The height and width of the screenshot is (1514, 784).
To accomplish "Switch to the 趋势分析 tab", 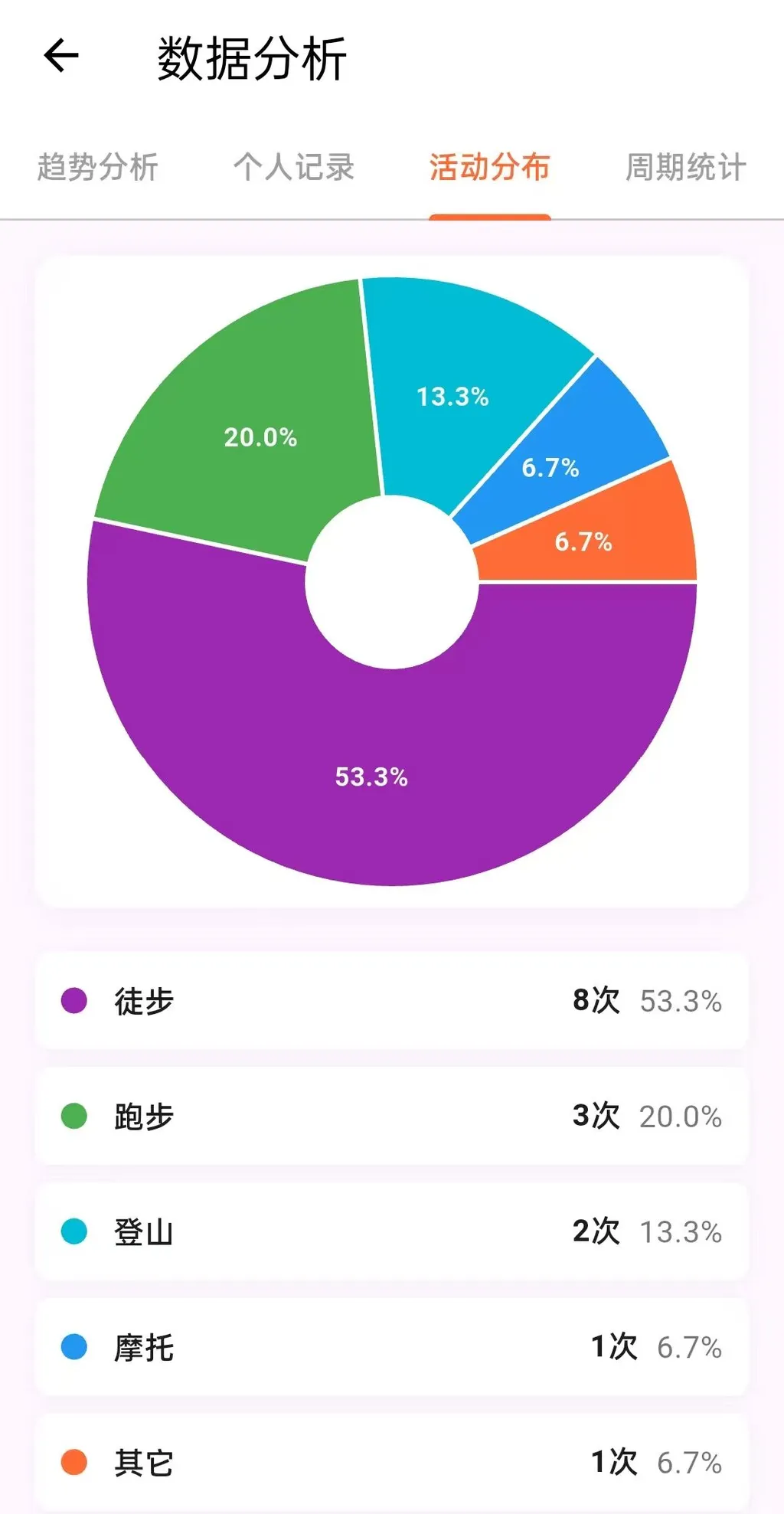I will point(98,167).
